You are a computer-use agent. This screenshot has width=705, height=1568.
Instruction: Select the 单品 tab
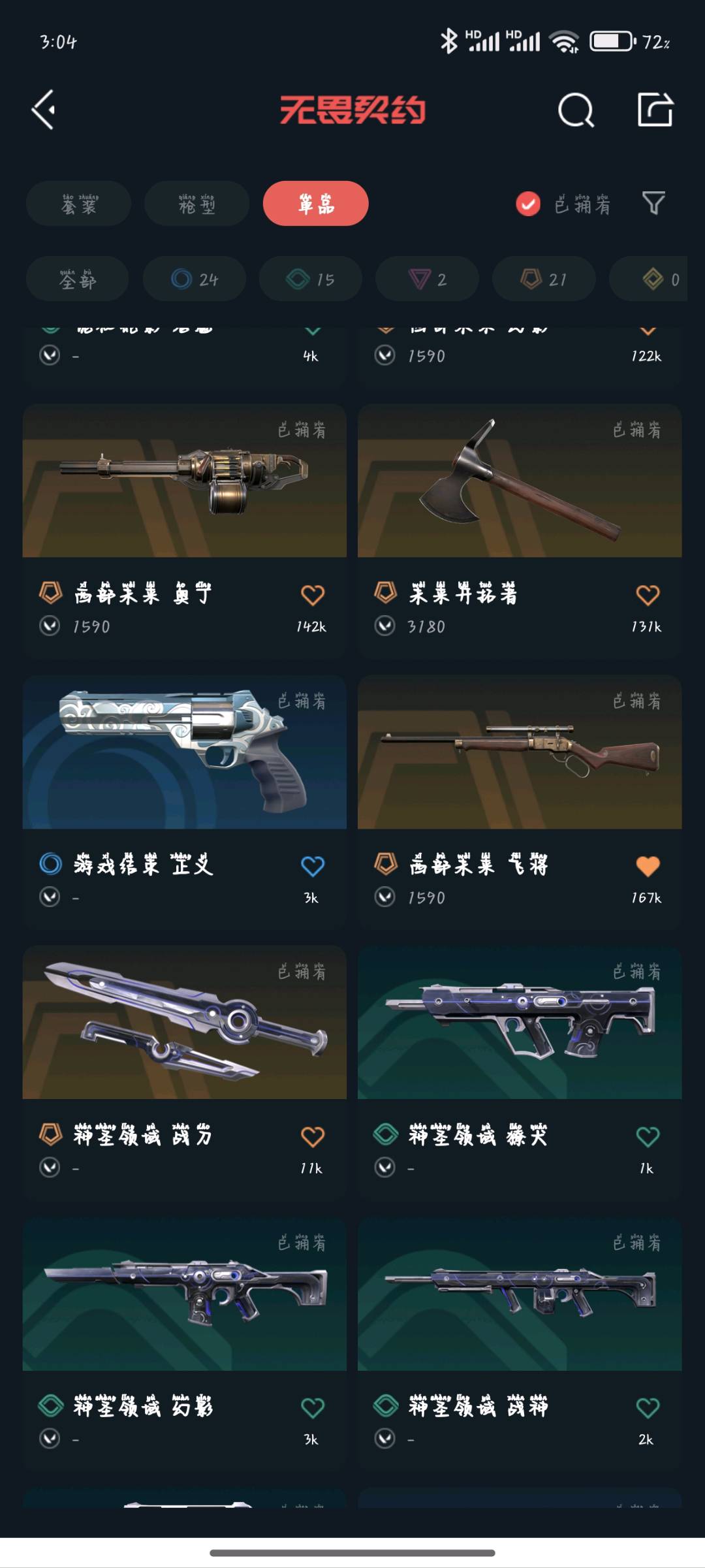pyautogui.click(x=315, y=204)
